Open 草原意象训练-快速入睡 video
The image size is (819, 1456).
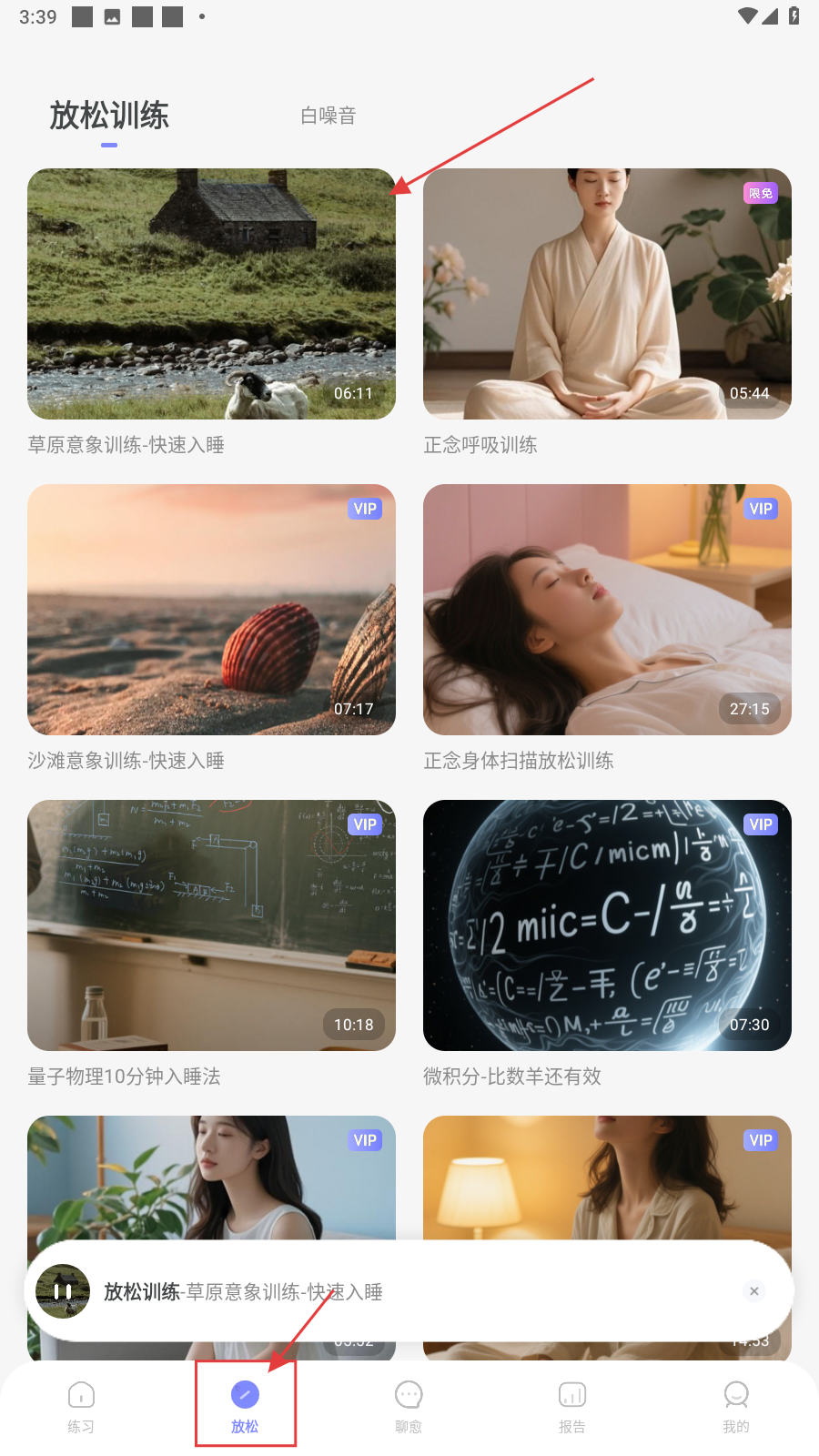(x=211, y=294)
